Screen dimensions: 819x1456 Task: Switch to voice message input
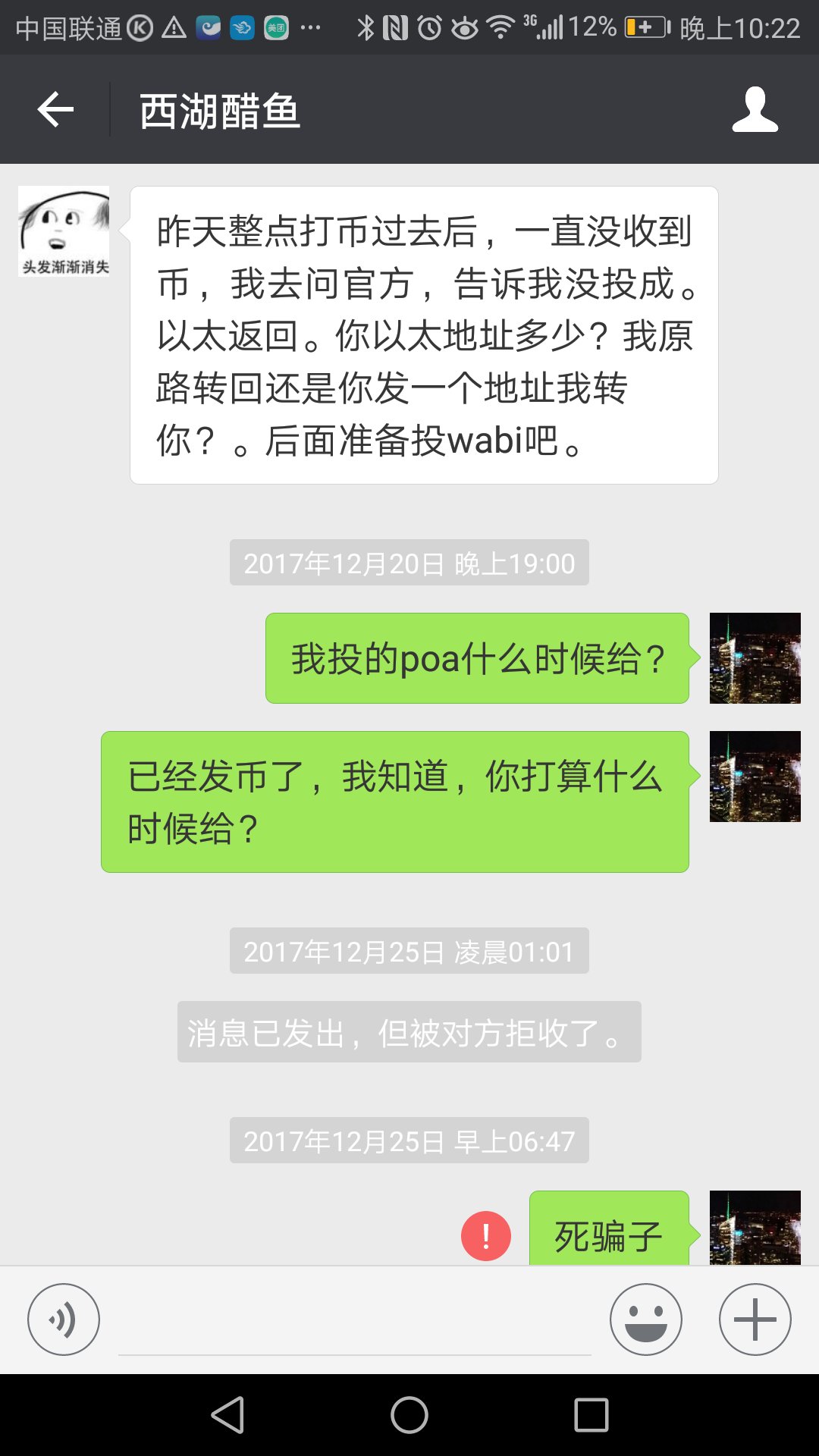tap(64, 1319)
